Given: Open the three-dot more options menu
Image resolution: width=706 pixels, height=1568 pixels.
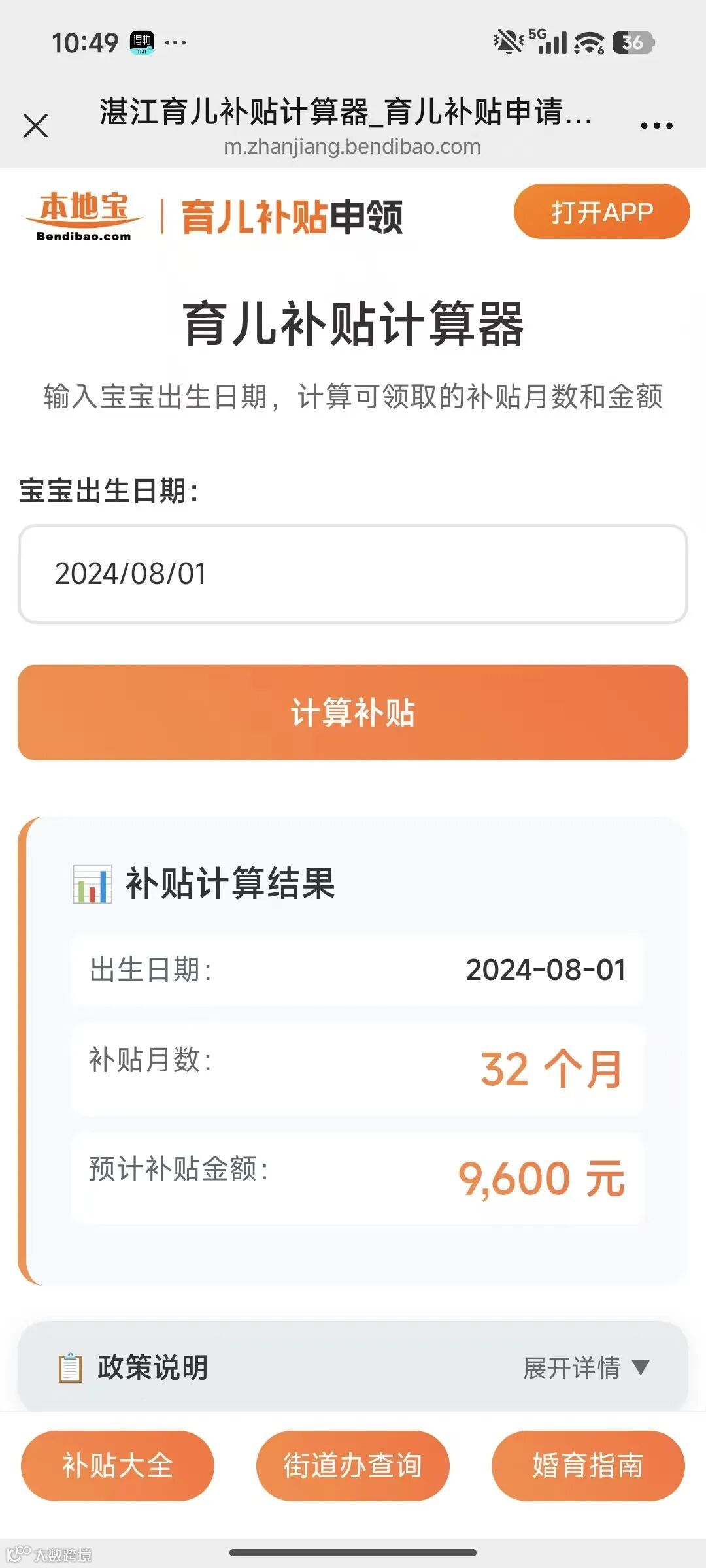Looking at the screenshot, I should coord(656,124).
